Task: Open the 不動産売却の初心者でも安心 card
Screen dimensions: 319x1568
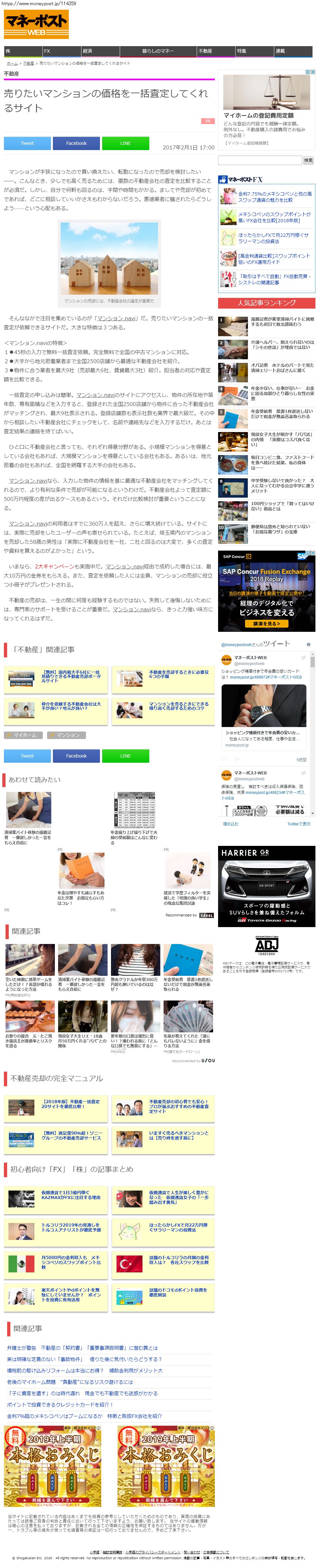Action: (164, 1106)
